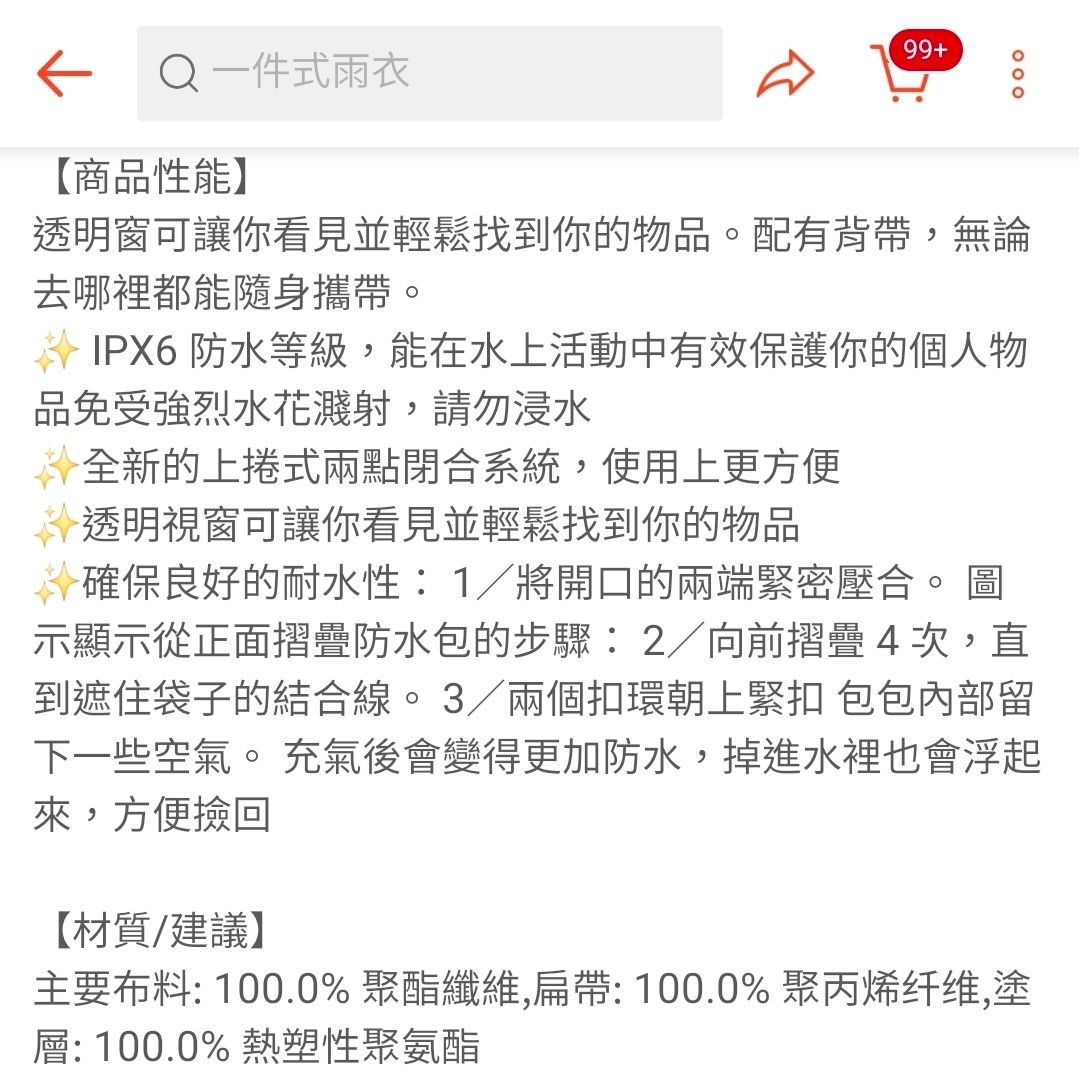Open the three-dot overflow menu
This screenshot has height=1086, width=1079.
click(x=1018, y=75)
